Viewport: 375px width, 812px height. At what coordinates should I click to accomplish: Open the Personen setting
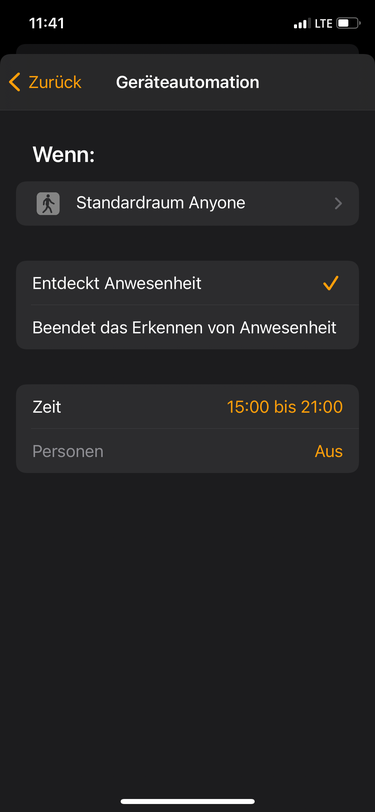(x=188, y=451)
